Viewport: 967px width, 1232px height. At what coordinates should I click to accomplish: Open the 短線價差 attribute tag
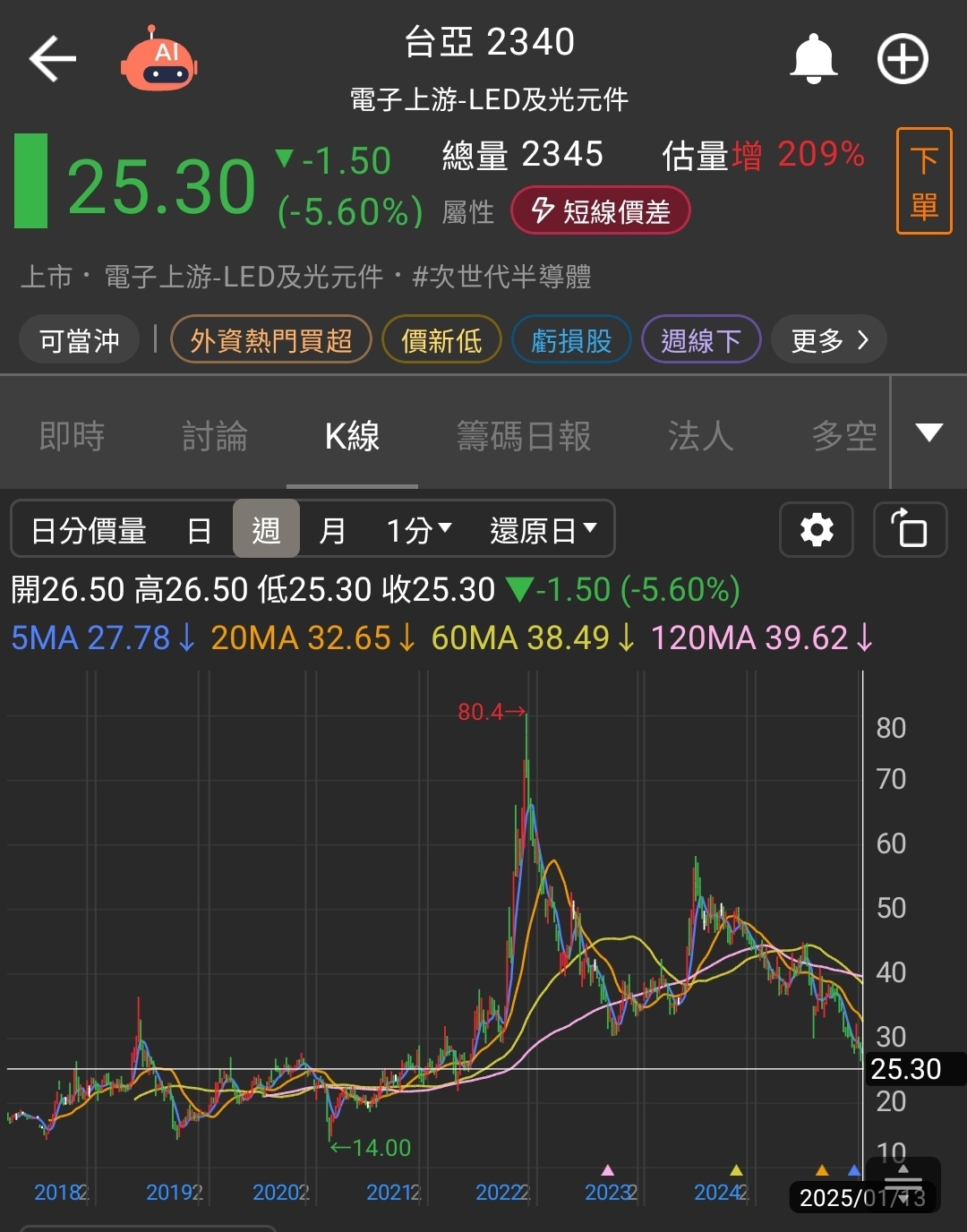600,211
